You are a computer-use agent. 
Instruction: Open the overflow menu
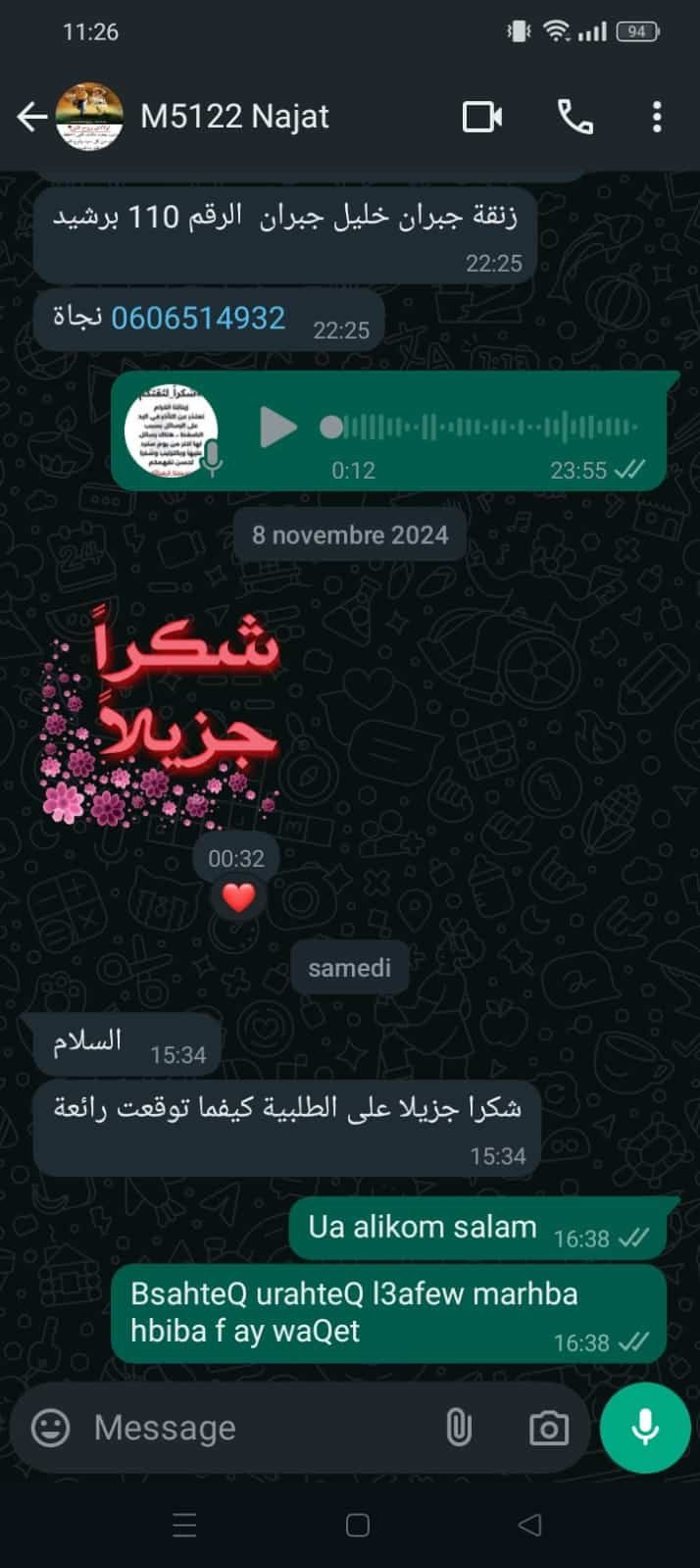coord(657,117)
